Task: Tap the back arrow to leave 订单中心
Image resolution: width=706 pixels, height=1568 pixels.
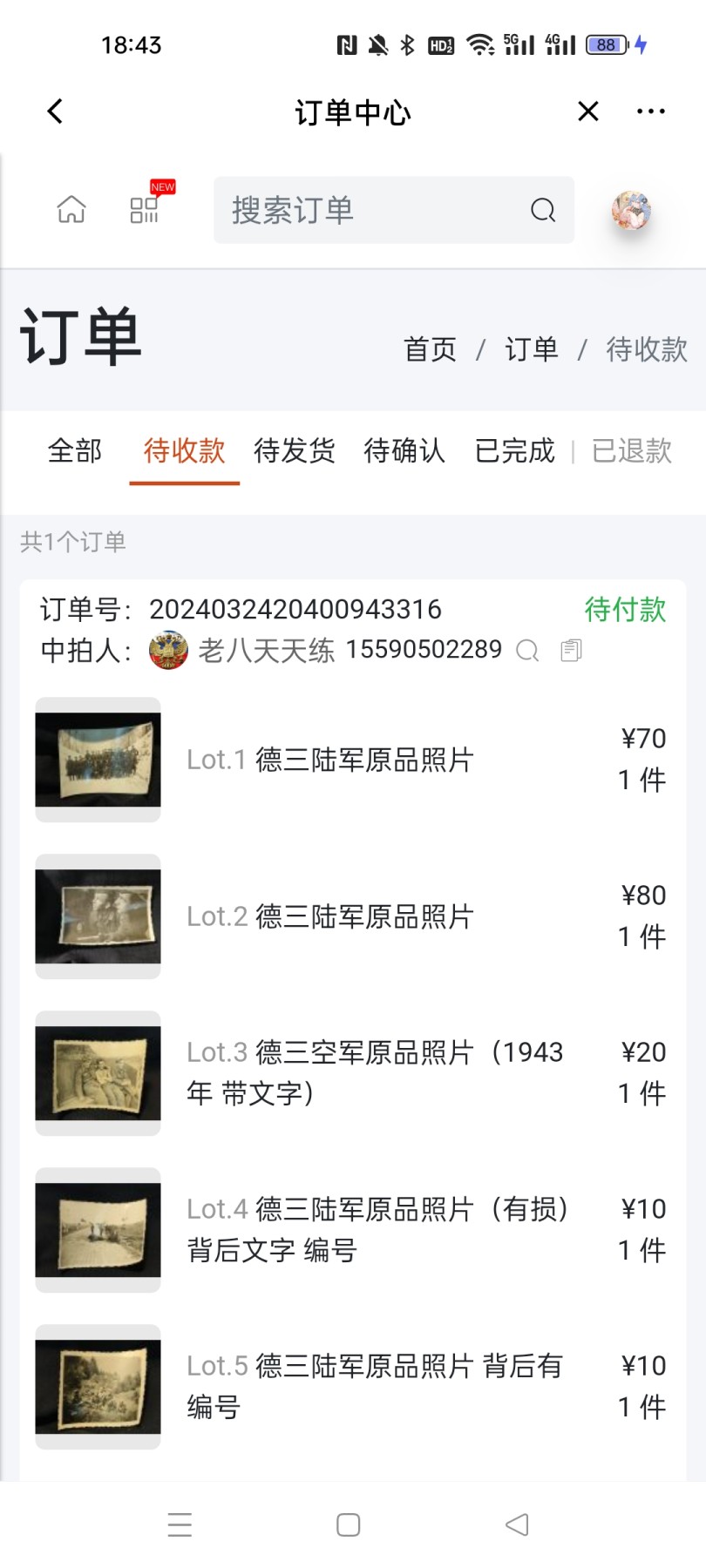Action: pyautogui.click(x=55, y=111)
